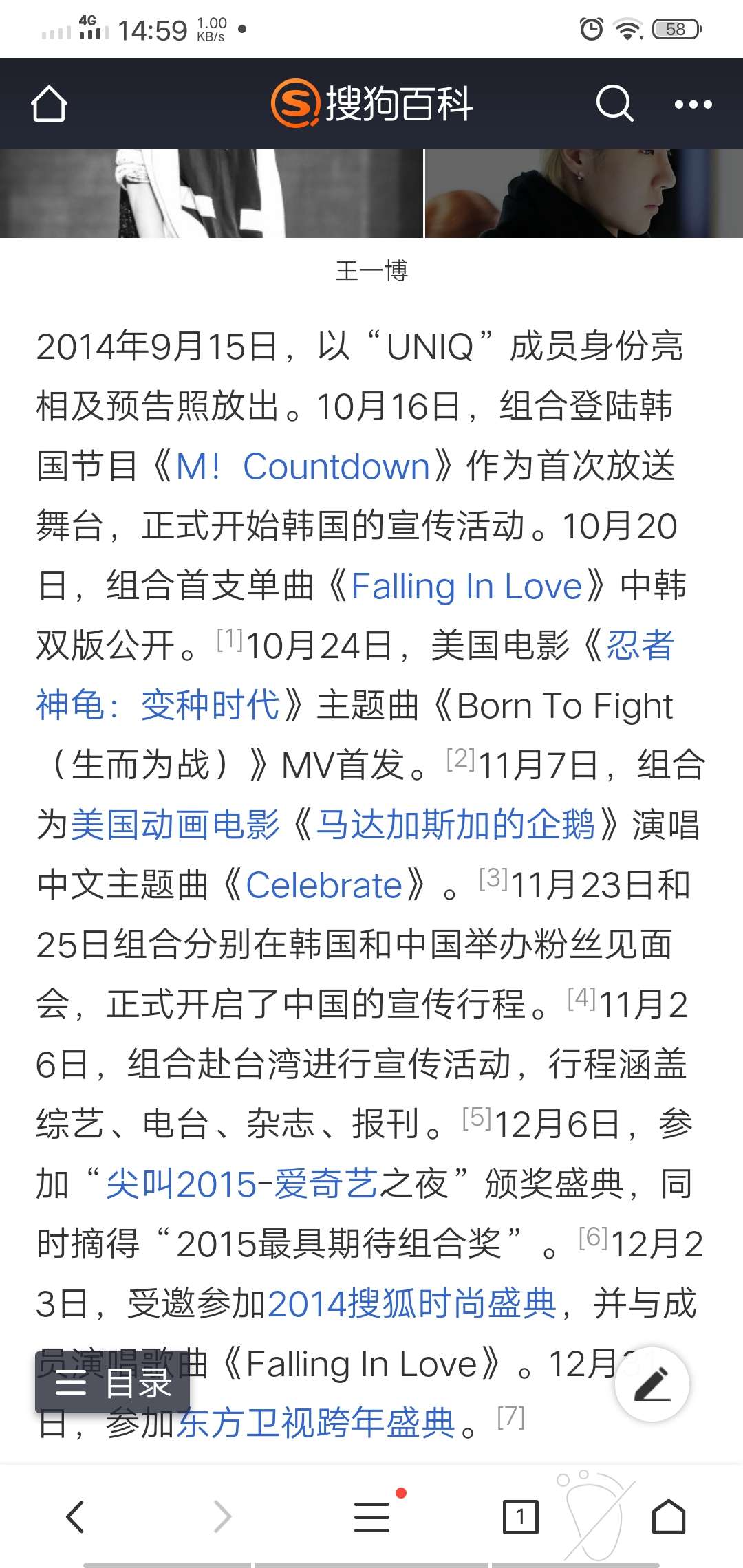Open the M! Countdown link
The height and width of the screenshot is (1568, 743).
point(303,467)
